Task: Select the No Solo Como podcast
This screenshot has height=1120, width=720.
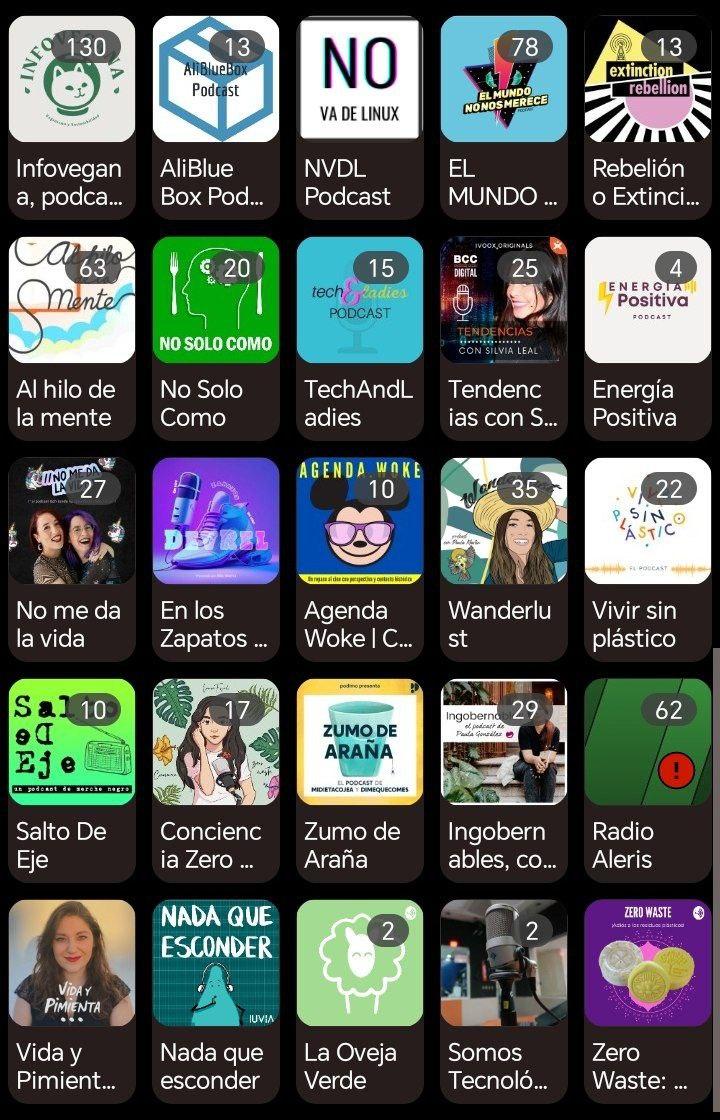Action: (x=216, y=300)
